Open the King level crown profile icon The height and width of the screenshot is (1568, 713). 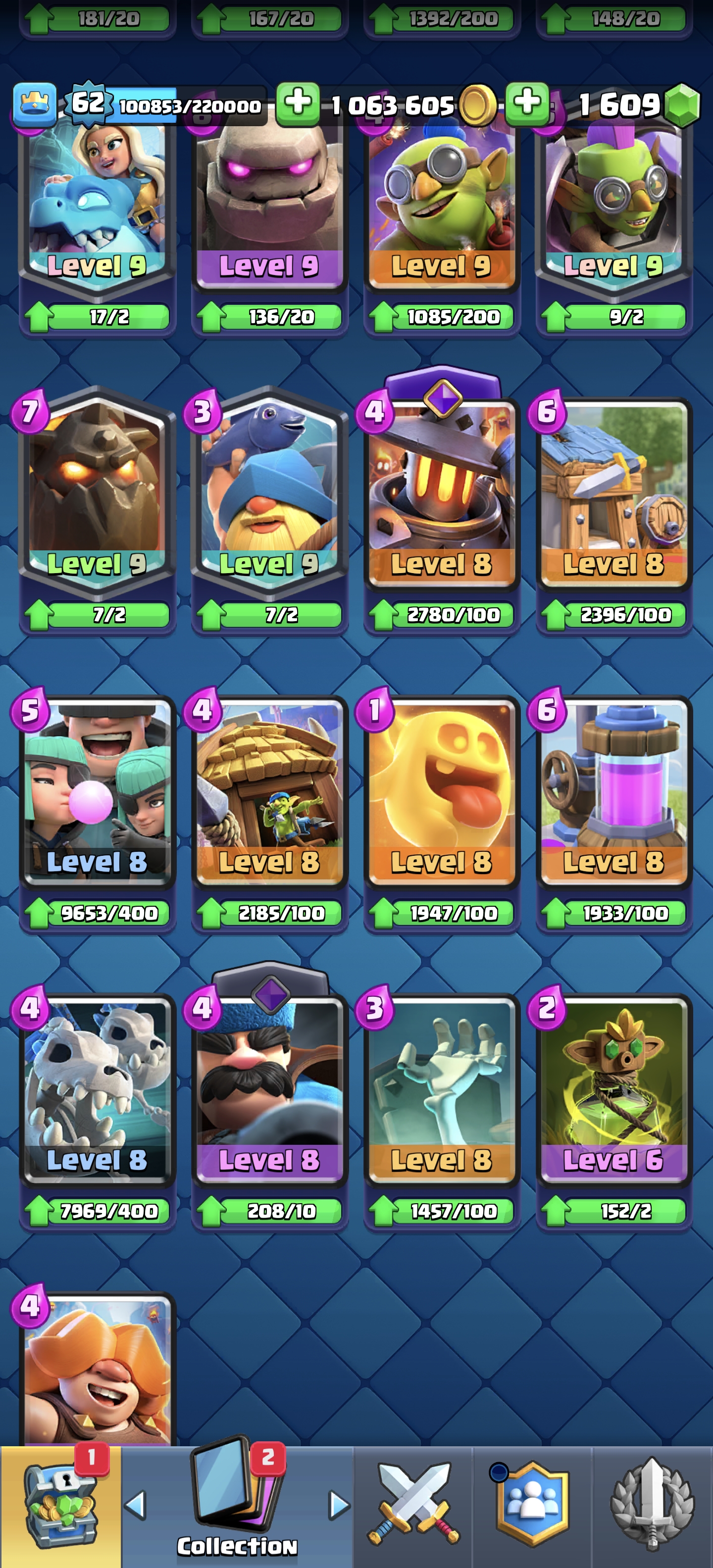tap(35, 103)
